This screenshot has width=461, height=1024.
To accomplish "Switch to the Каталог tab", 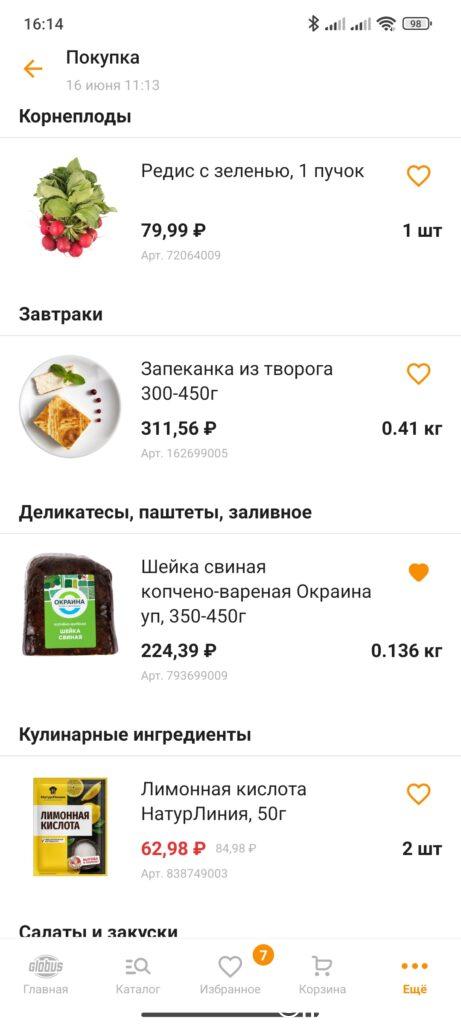I will point(138,975).
